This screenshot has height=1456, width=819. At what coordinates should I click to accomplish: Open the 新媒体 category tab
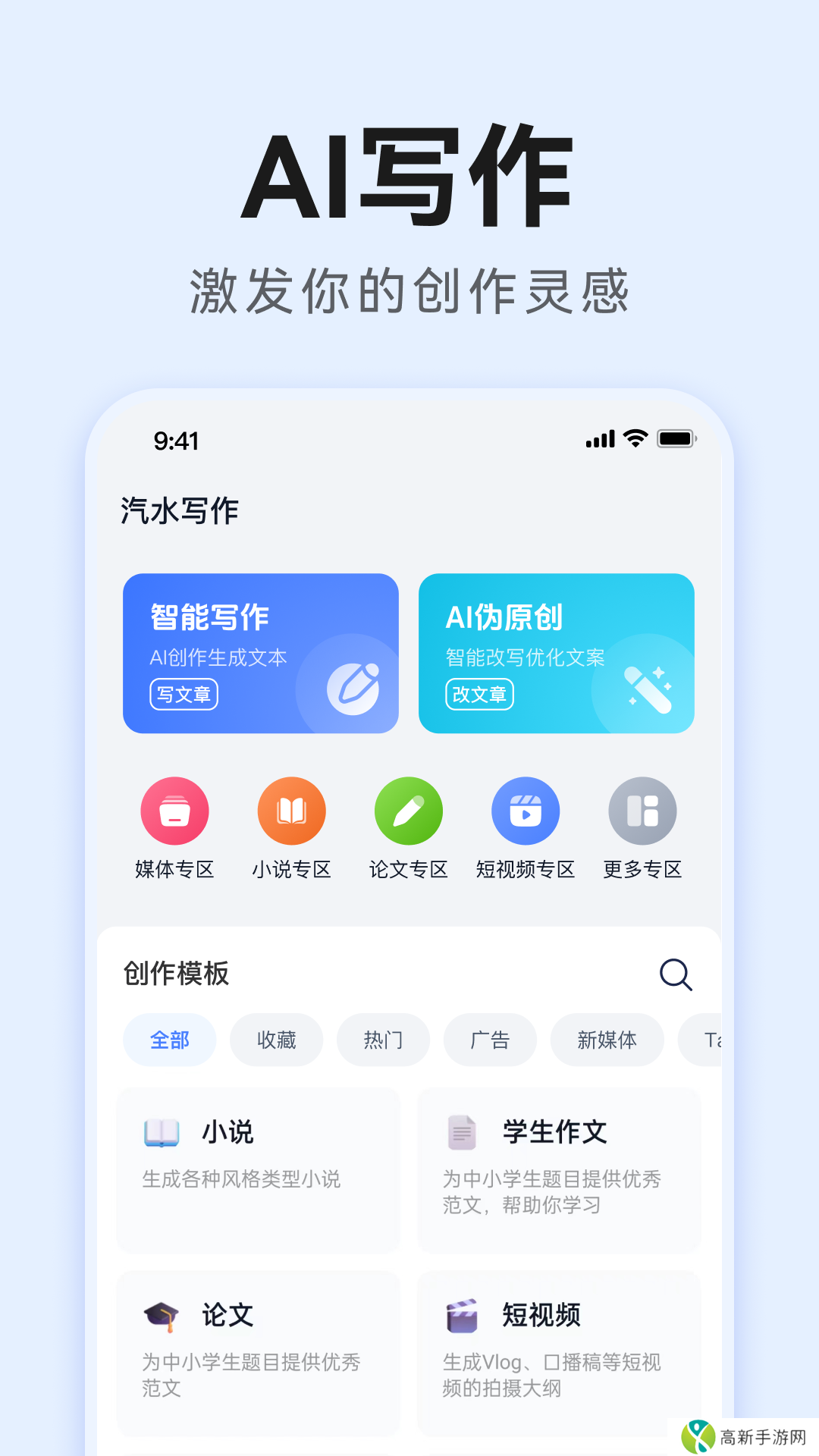607,1040
